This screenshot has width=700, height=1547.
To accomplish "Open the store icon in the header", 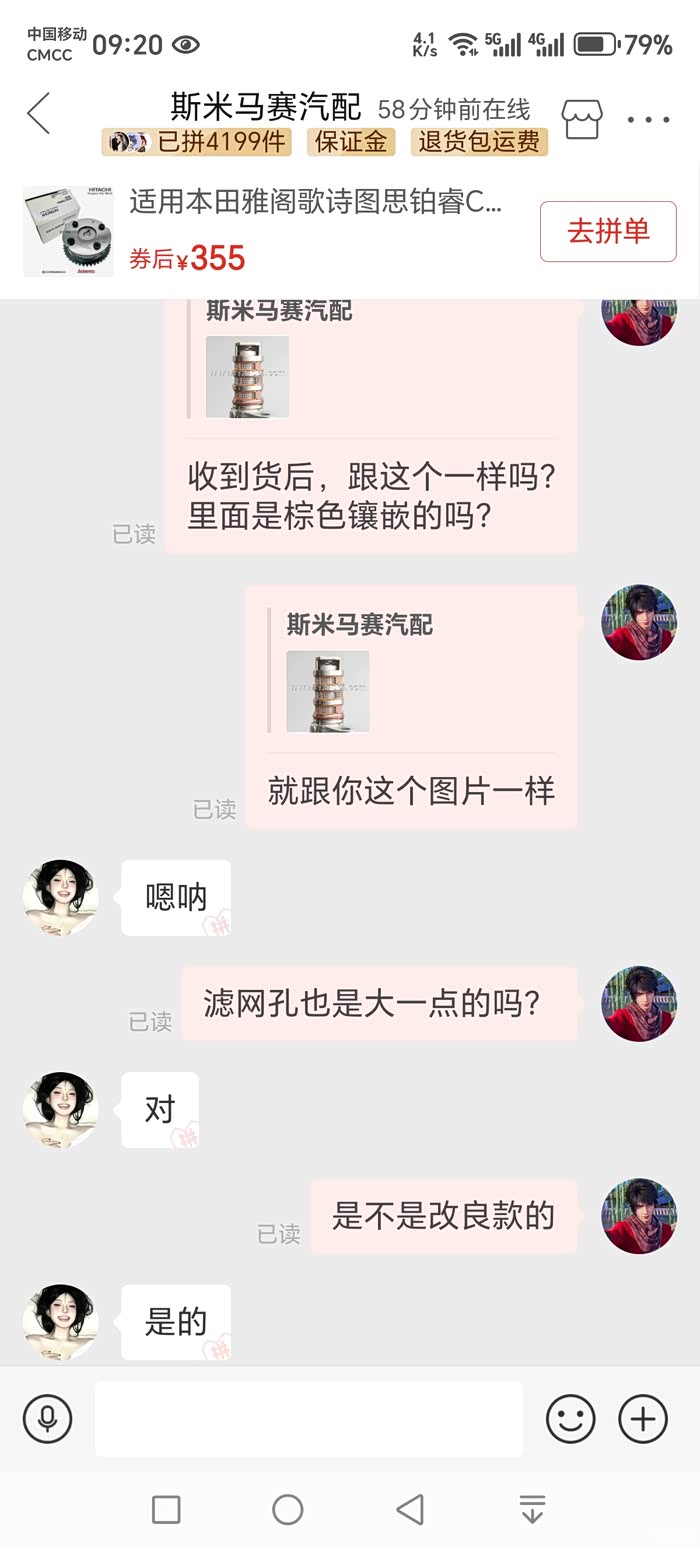I will click(x=582, y=119).
